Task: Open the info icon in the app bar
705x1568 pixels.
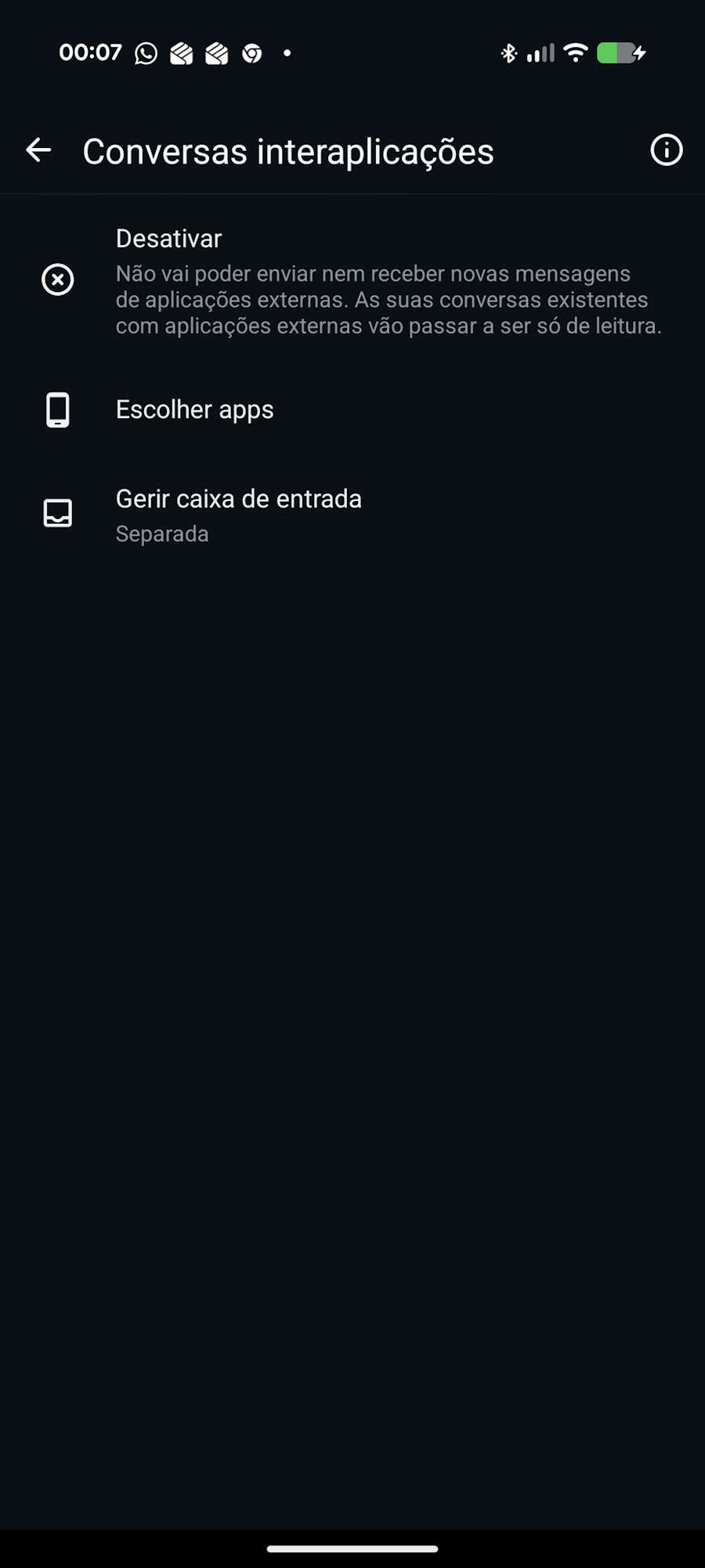Action: (x=666, y=150)
